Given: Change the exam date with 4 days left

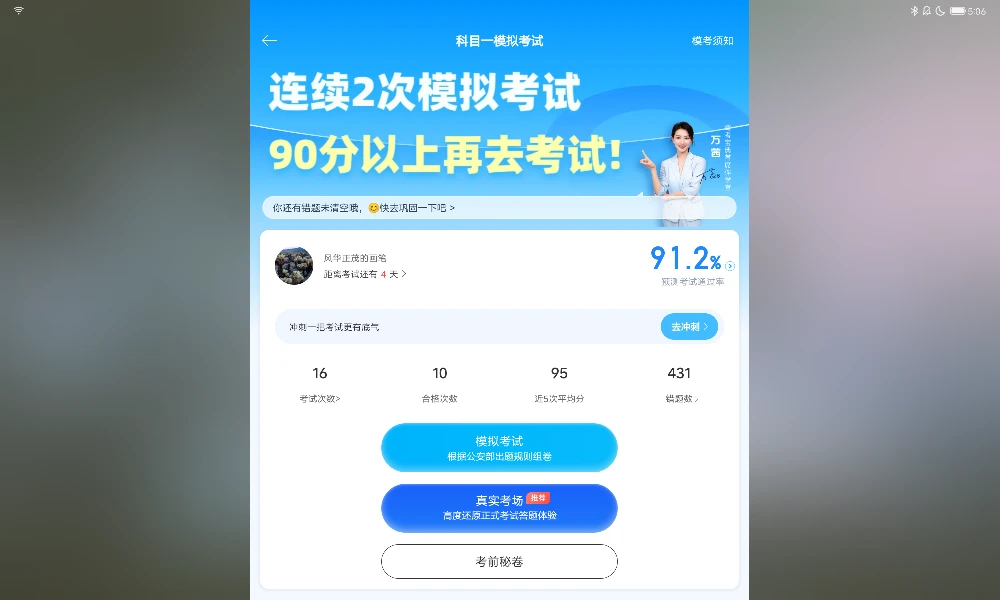Looking at the screenshot, I should click(x=365, y=273).
